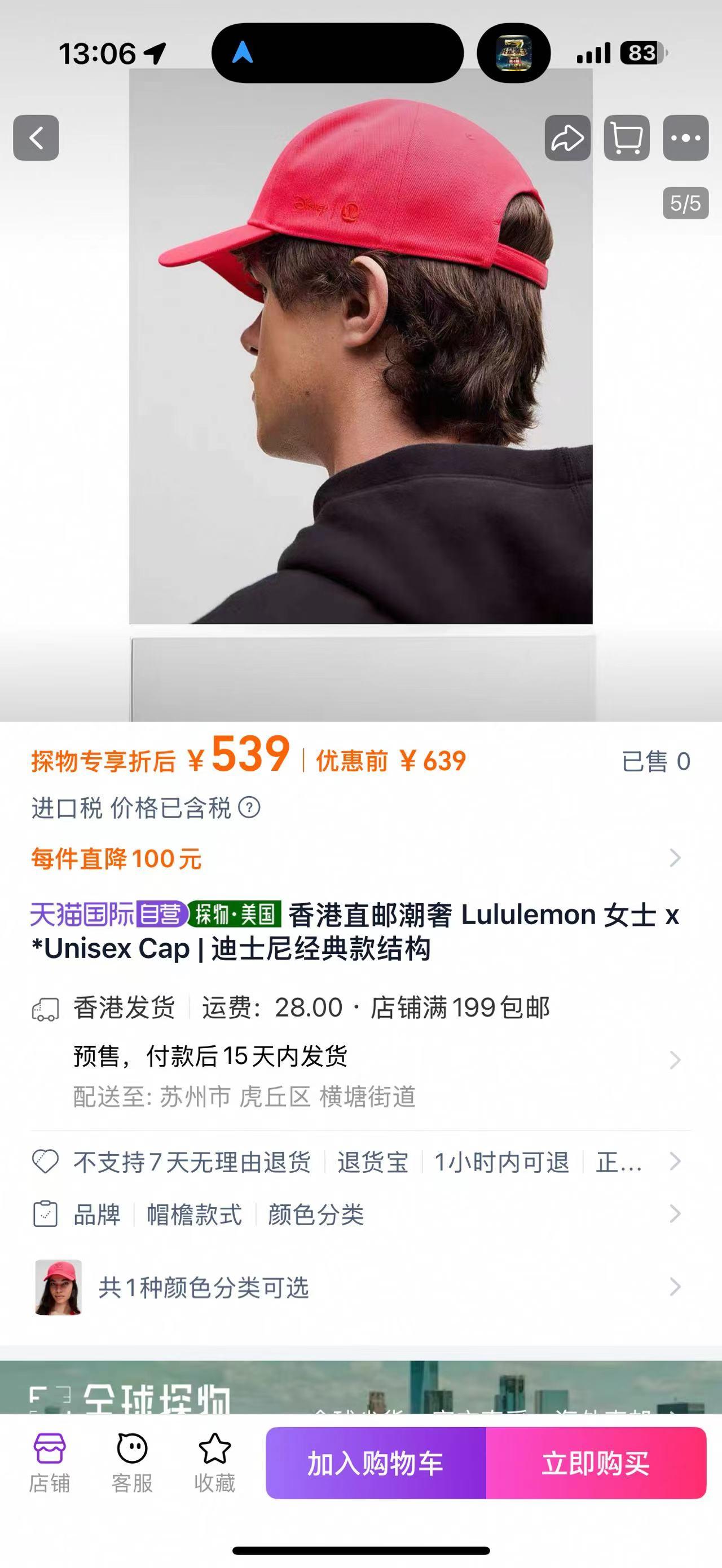Image resolution: width=722 pixels, height=1568 pixels.
Task: Contact customer service 客服
Action: [132, 1462]
